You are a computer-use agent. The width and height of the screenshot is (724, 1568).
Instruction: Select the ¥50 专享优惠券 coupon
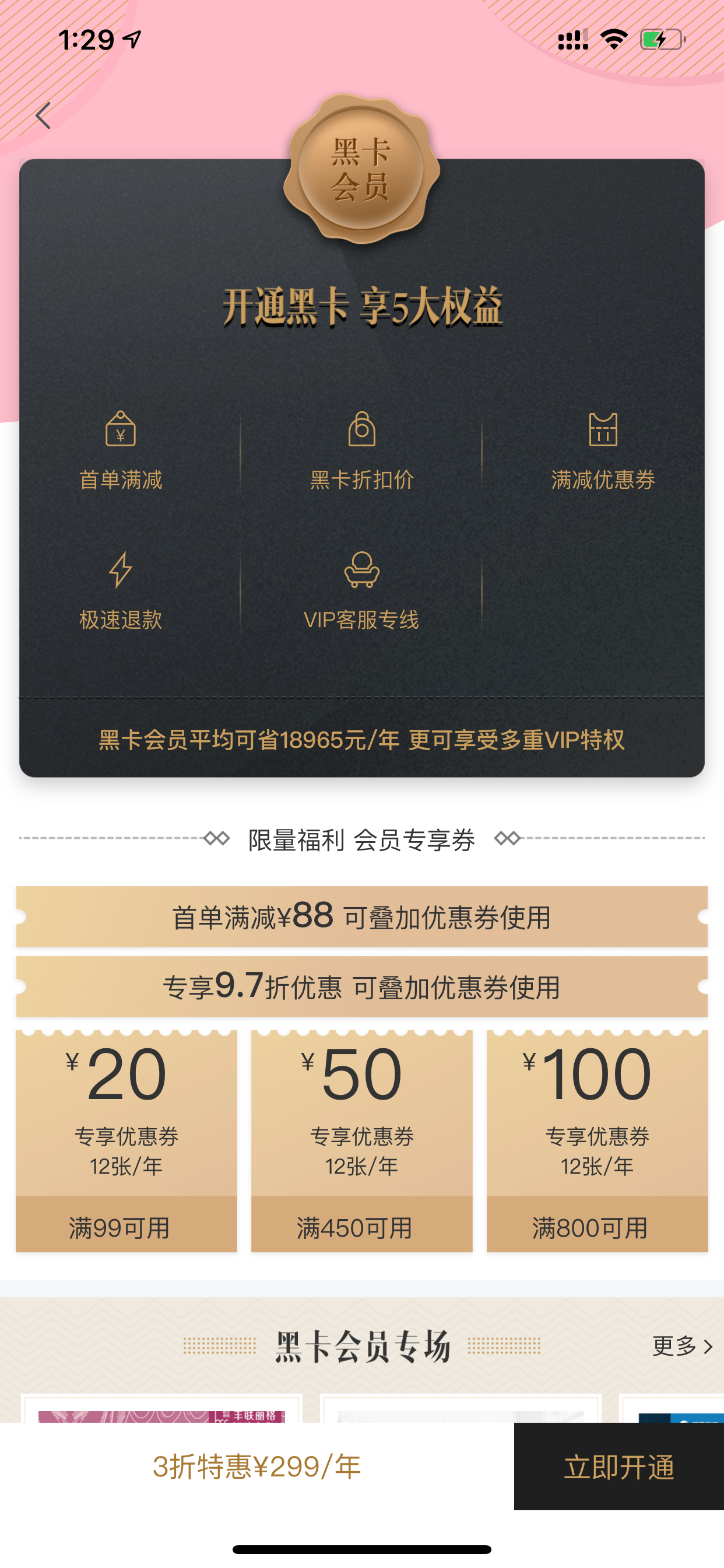pos(362,1140)
